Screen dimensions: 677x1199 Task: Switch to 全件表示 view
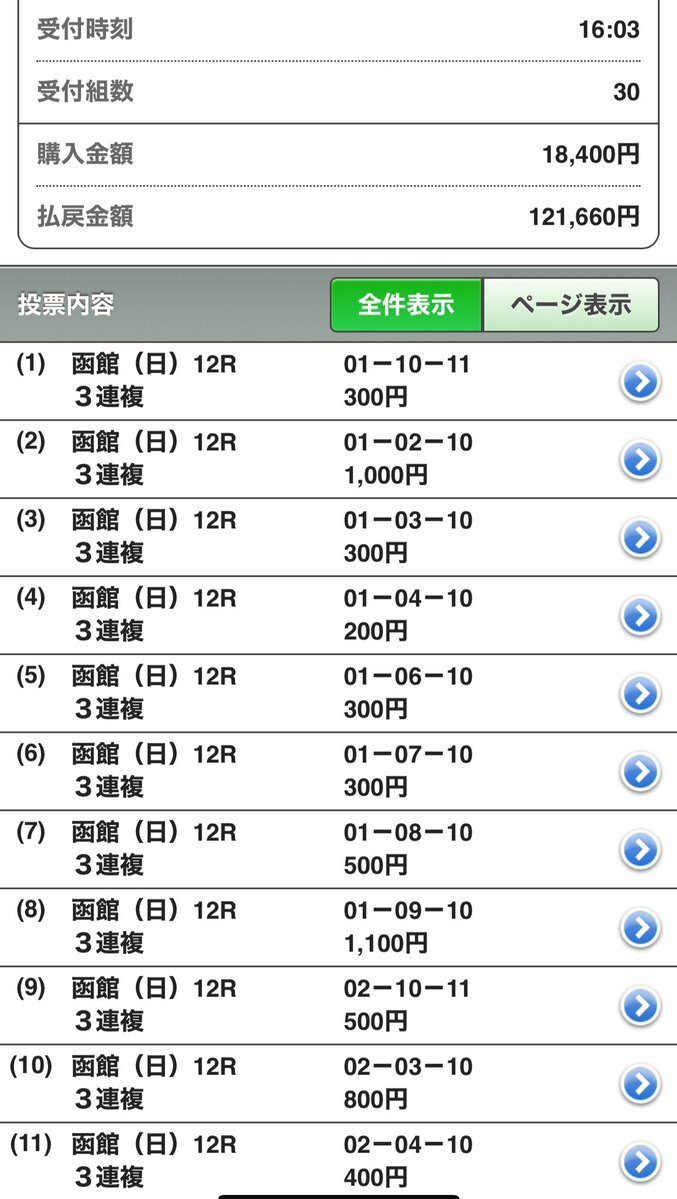pos(406,304)
